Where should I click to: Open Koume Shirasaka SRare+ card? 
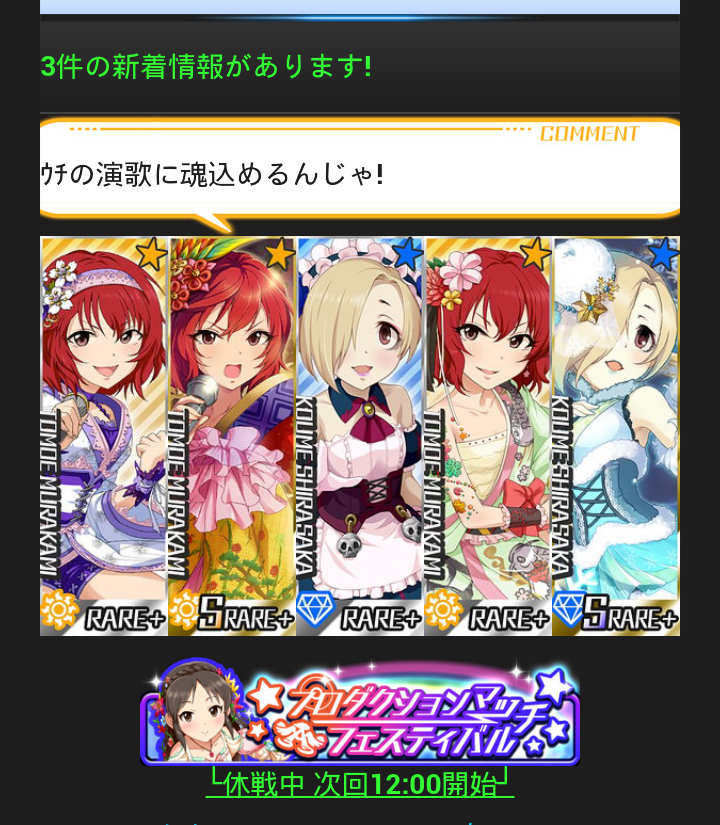point(616,436)
